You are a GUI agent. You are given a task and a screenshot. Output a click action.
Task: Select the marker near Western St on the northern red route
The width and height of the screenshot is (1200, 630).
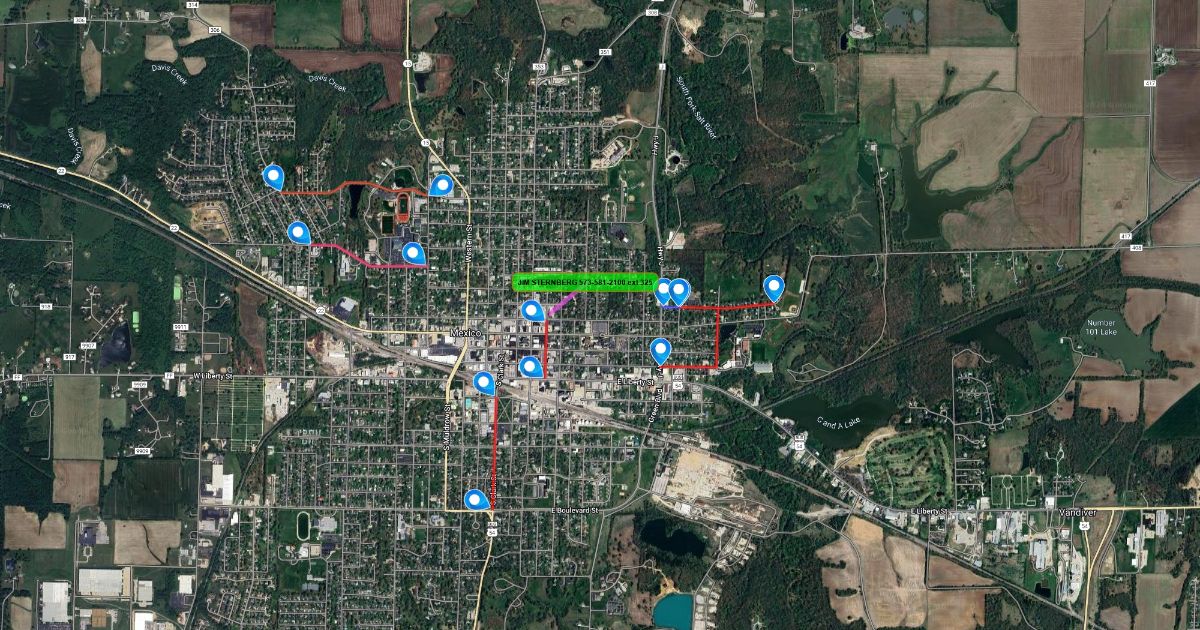[441, 184]
